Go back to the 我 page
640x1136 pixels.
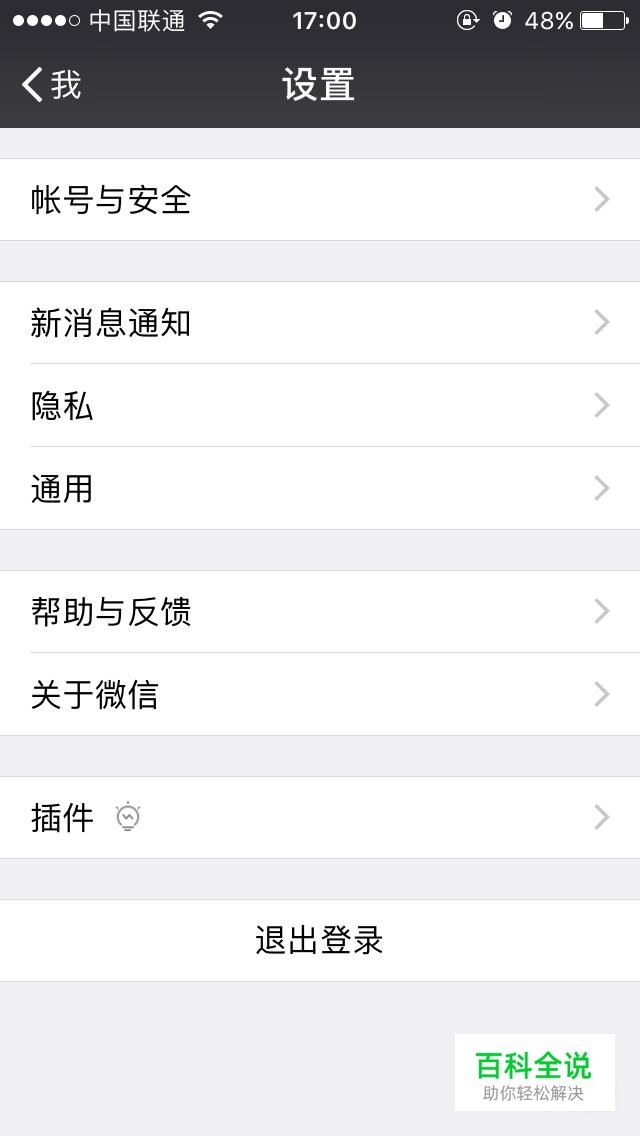pyautogui.click(x=52, y=85)
